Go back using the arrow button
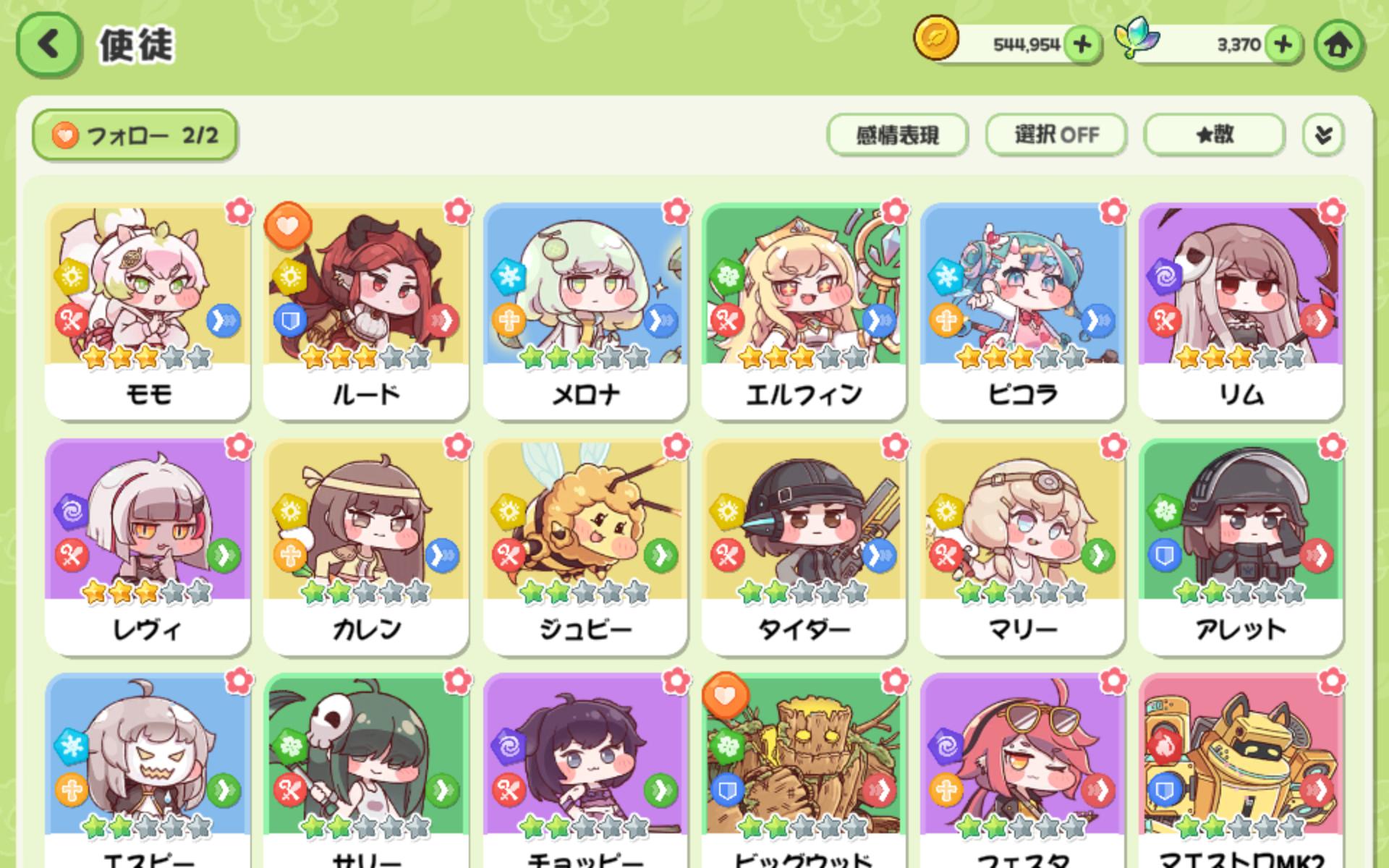This screenshot has height=868, width=1389. pyautogui.click(x=48, y=45)
